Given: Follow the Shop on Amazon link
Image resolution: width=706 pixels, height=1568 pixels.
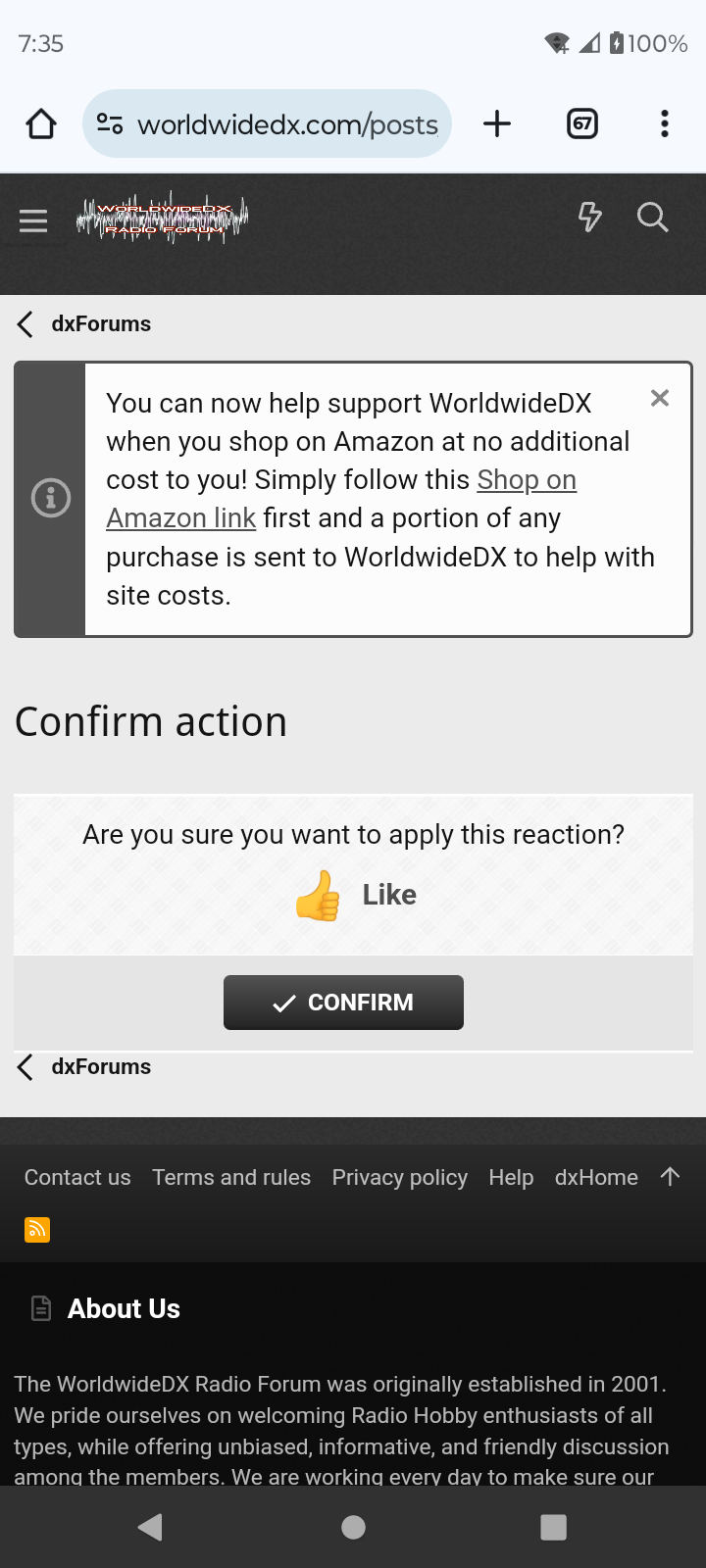Looking at the screenshot, I should pos(526,480).
